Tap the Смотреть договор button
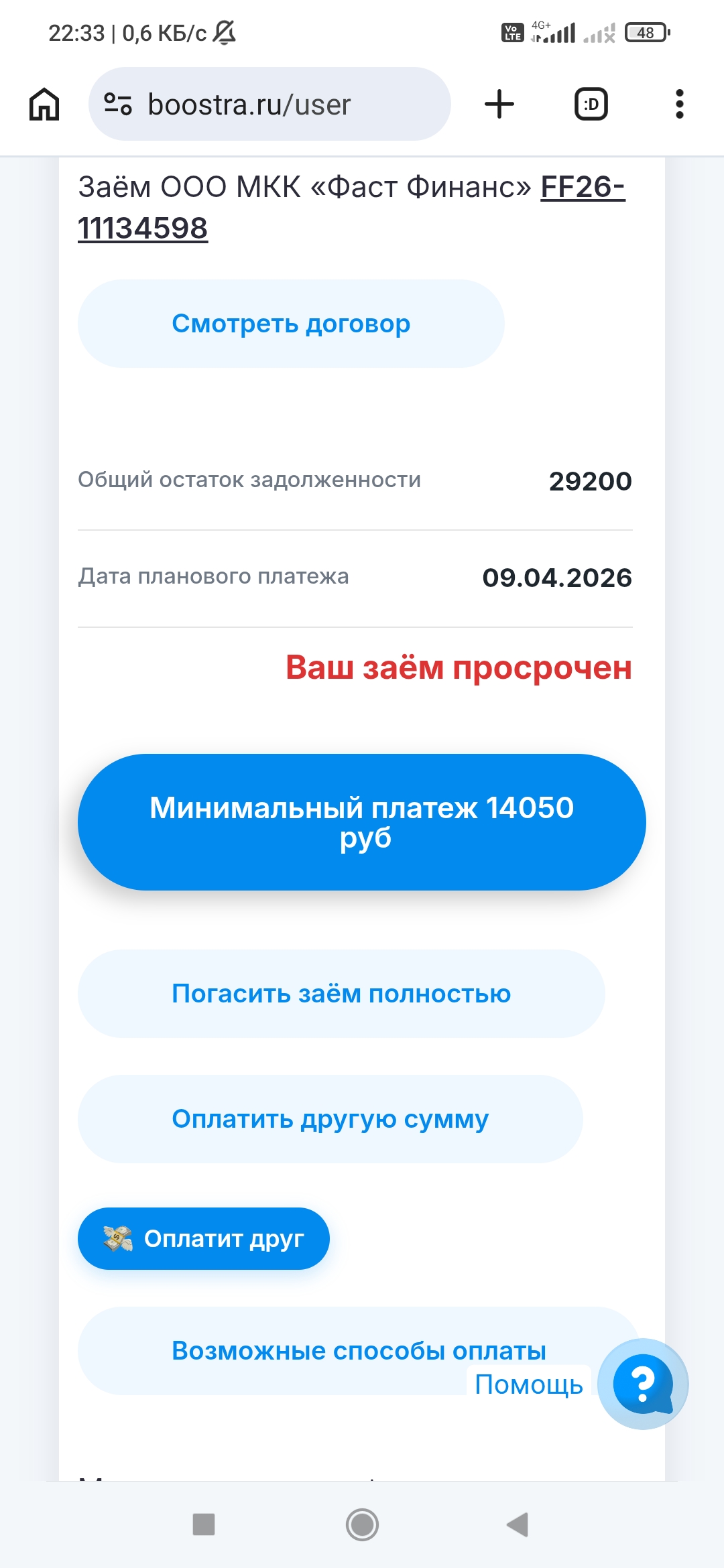Screen dimensions: 724x1568 [x=291, y=324]
